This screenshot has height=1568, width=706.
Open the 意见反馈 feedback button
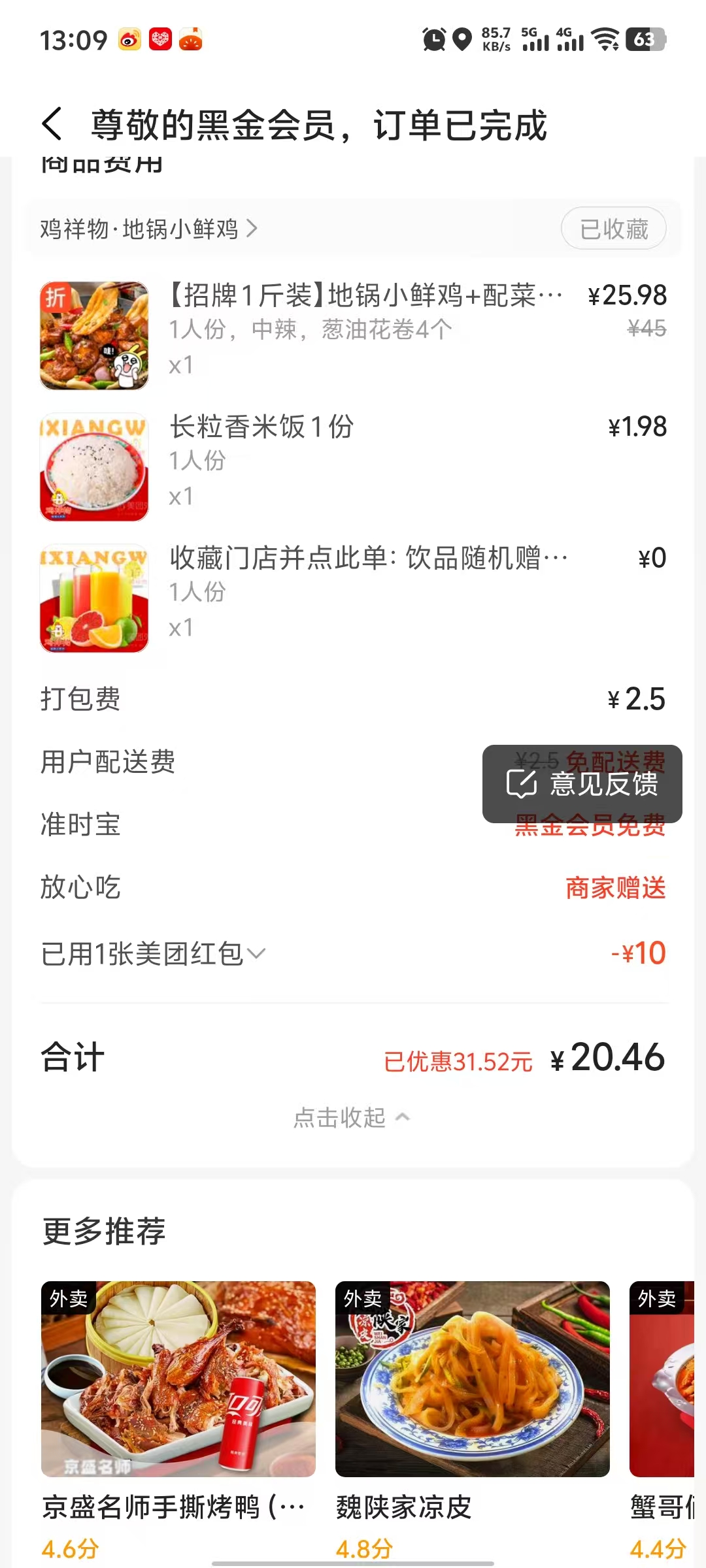pyautogui.click(x=582, y=783)
